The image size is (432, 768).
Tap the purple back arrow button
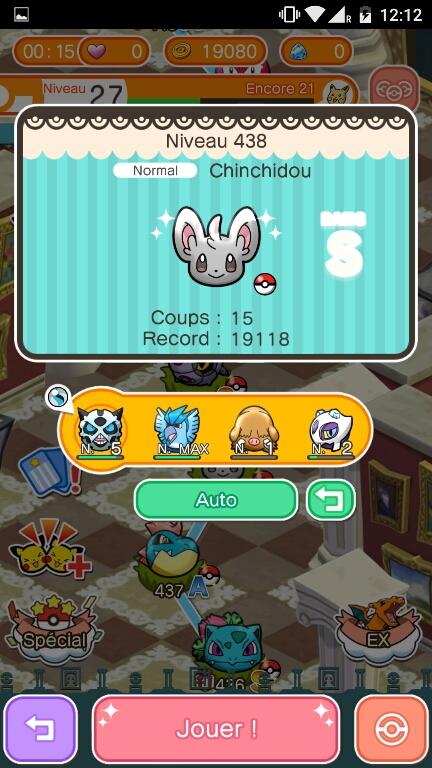41,729
